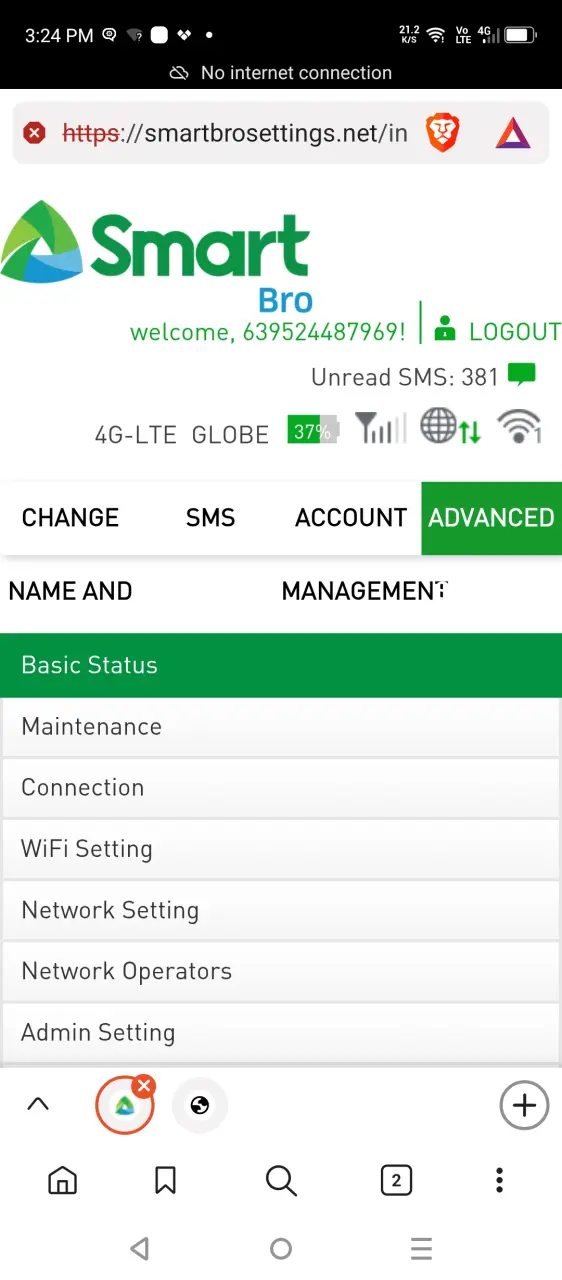
Task: Switch to the ACCOUNT tab
Action: 351,517
